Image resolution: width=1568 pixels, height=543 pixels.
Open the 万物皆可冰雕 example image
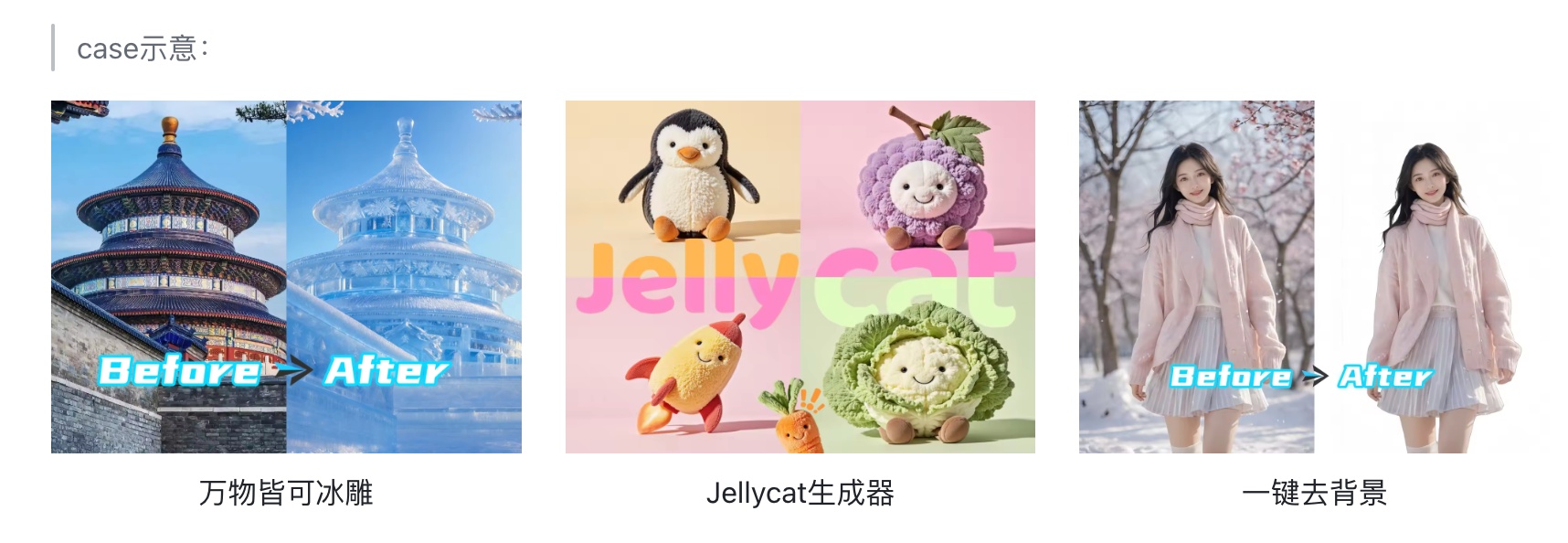[286, 276]
